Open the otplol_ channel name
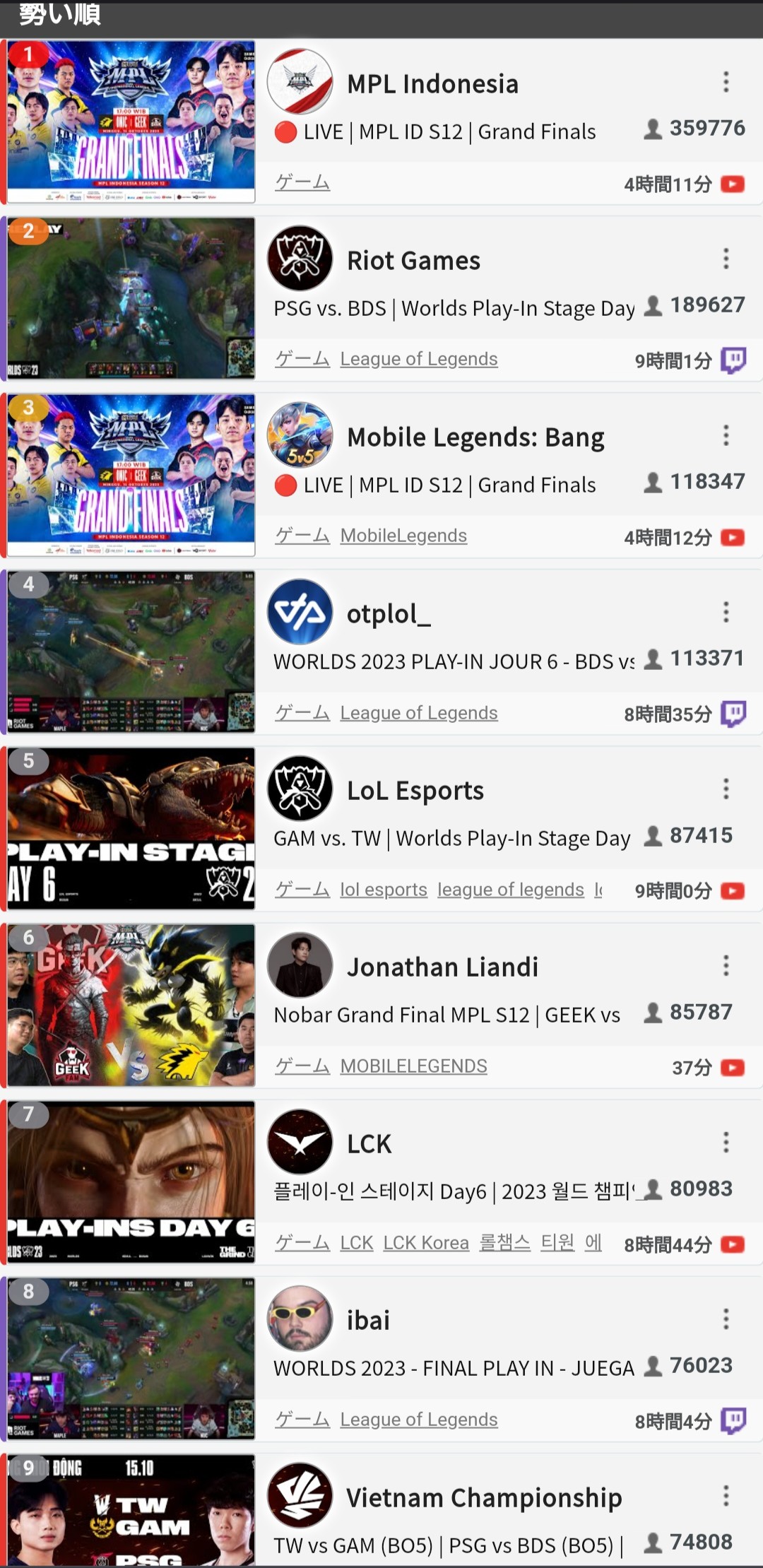 coord(389,613)
